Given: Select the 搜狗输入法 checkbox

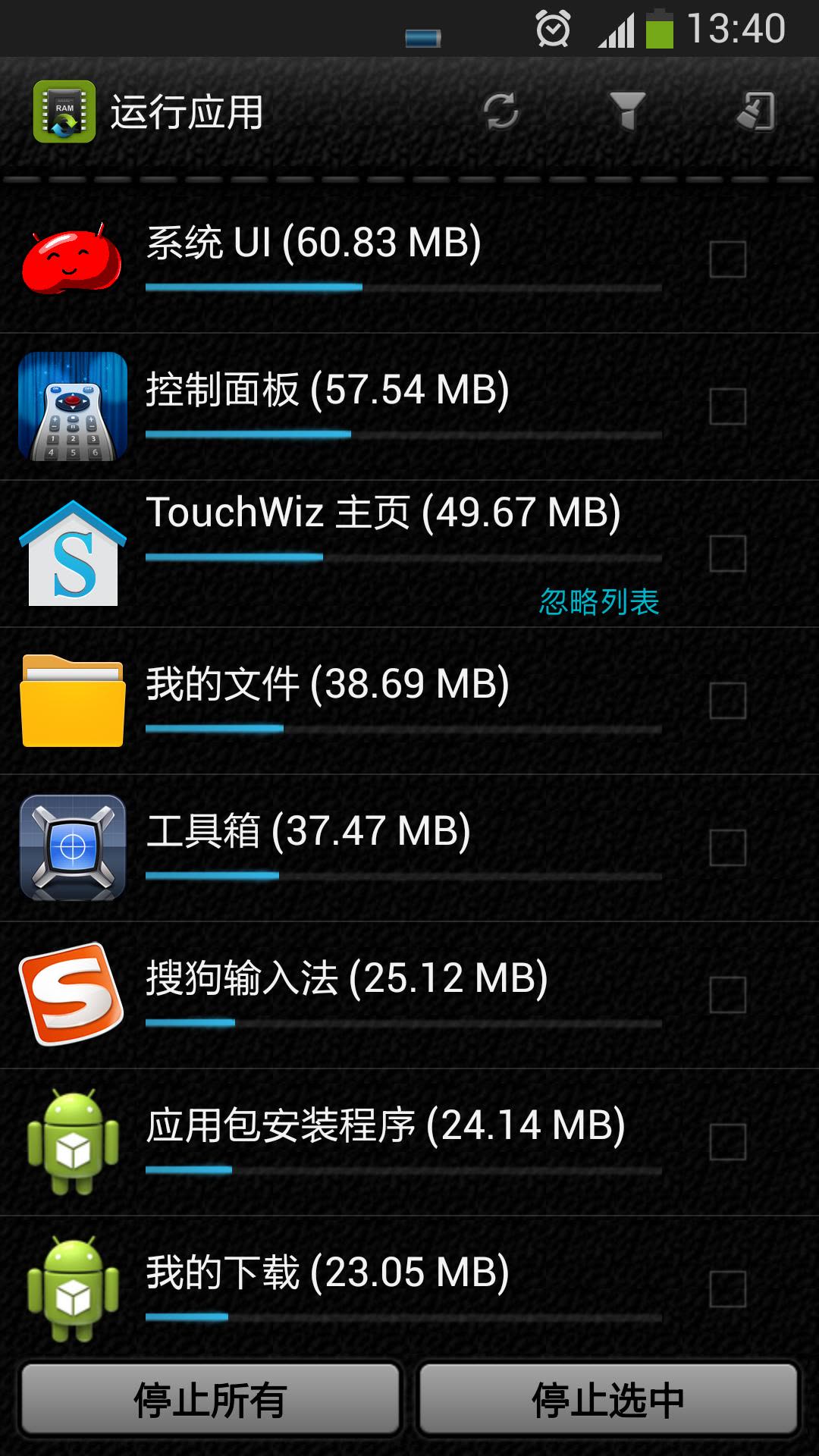Looking at the screenshot, I should pyautogui.click(x=727, y=994).
